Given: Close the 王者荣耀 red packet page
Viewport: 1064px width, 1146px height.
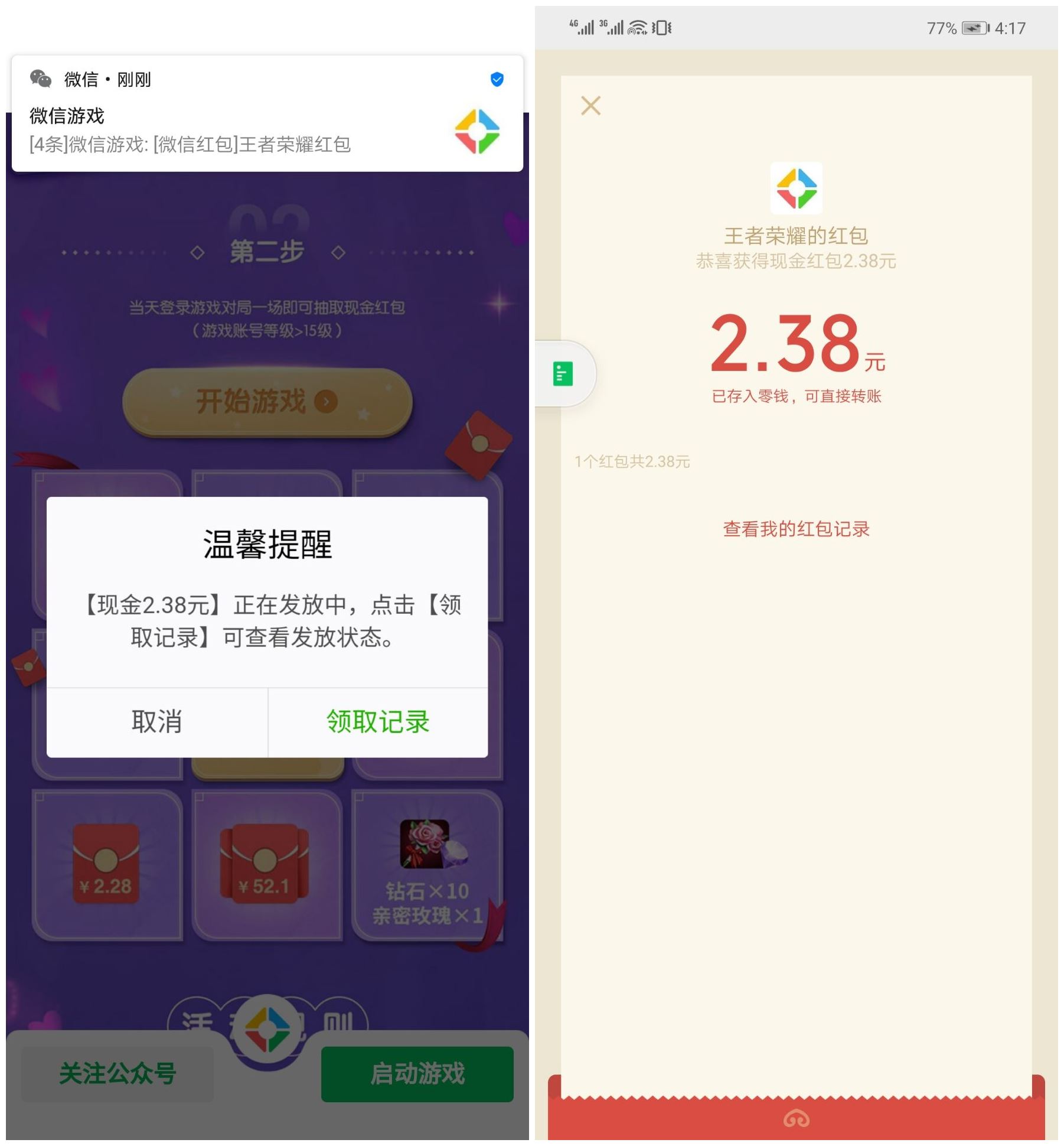Looking at the screenshot, I should coord(590,106).
